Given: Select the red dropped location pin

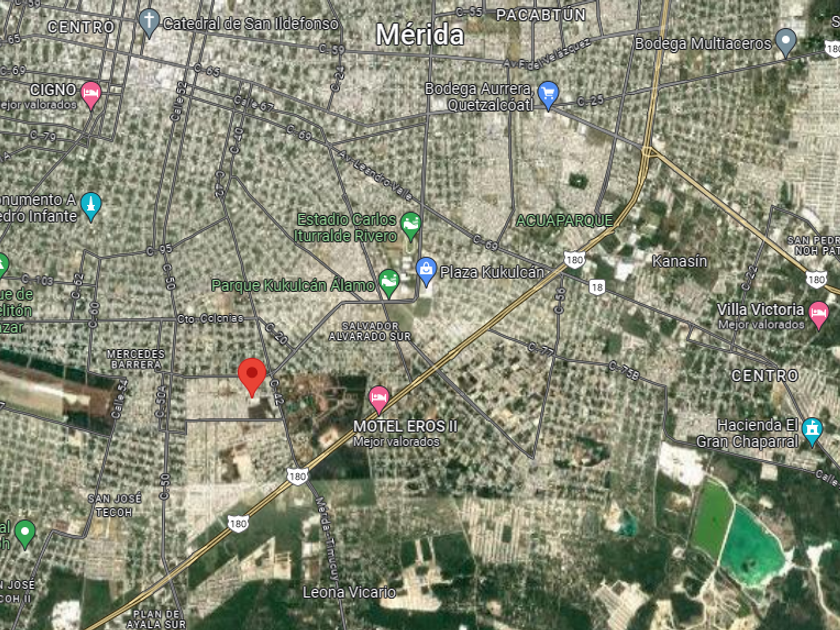Looking at the screenshot, I should coord(252,376).
